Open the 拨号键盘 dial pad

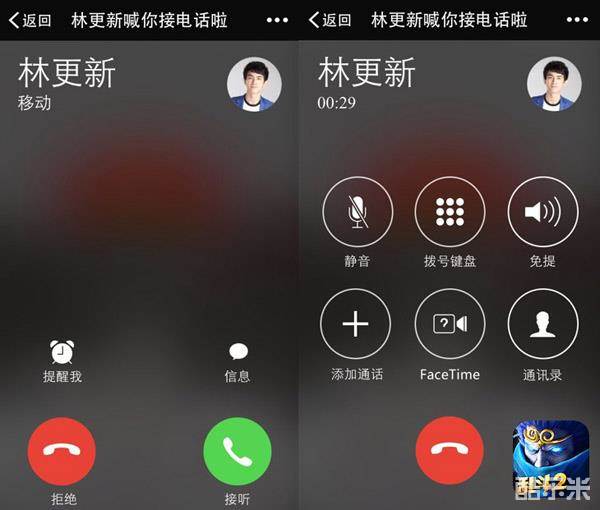(450, 212)
